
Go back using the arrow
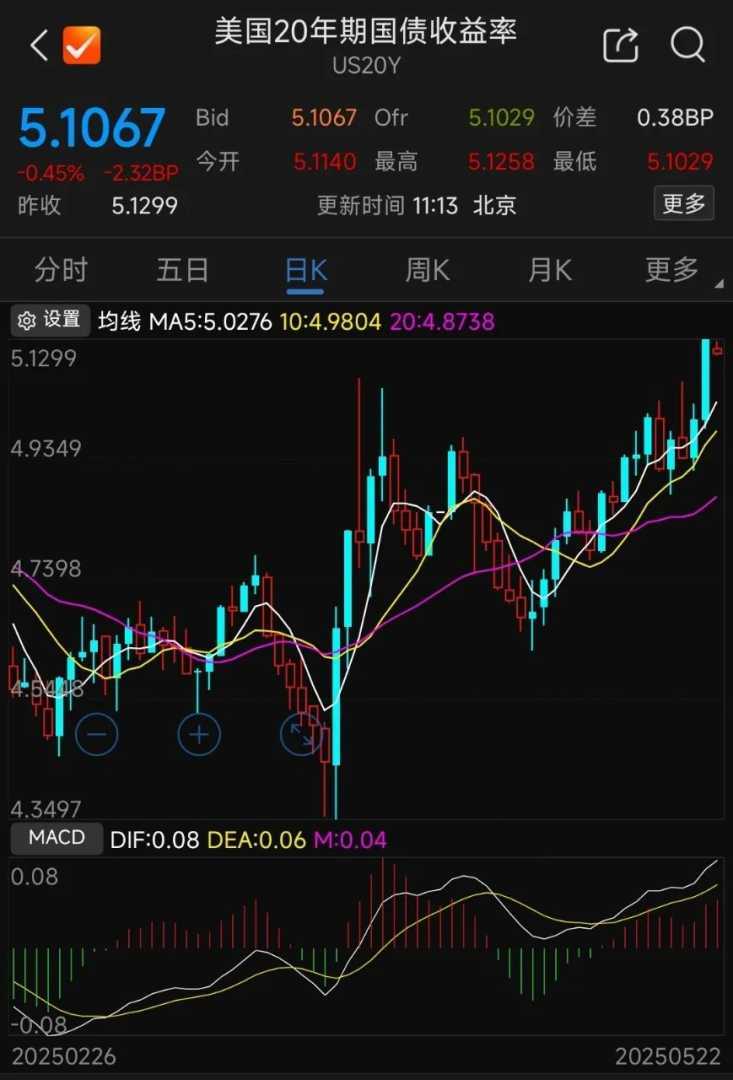click(x=39, y=45)
